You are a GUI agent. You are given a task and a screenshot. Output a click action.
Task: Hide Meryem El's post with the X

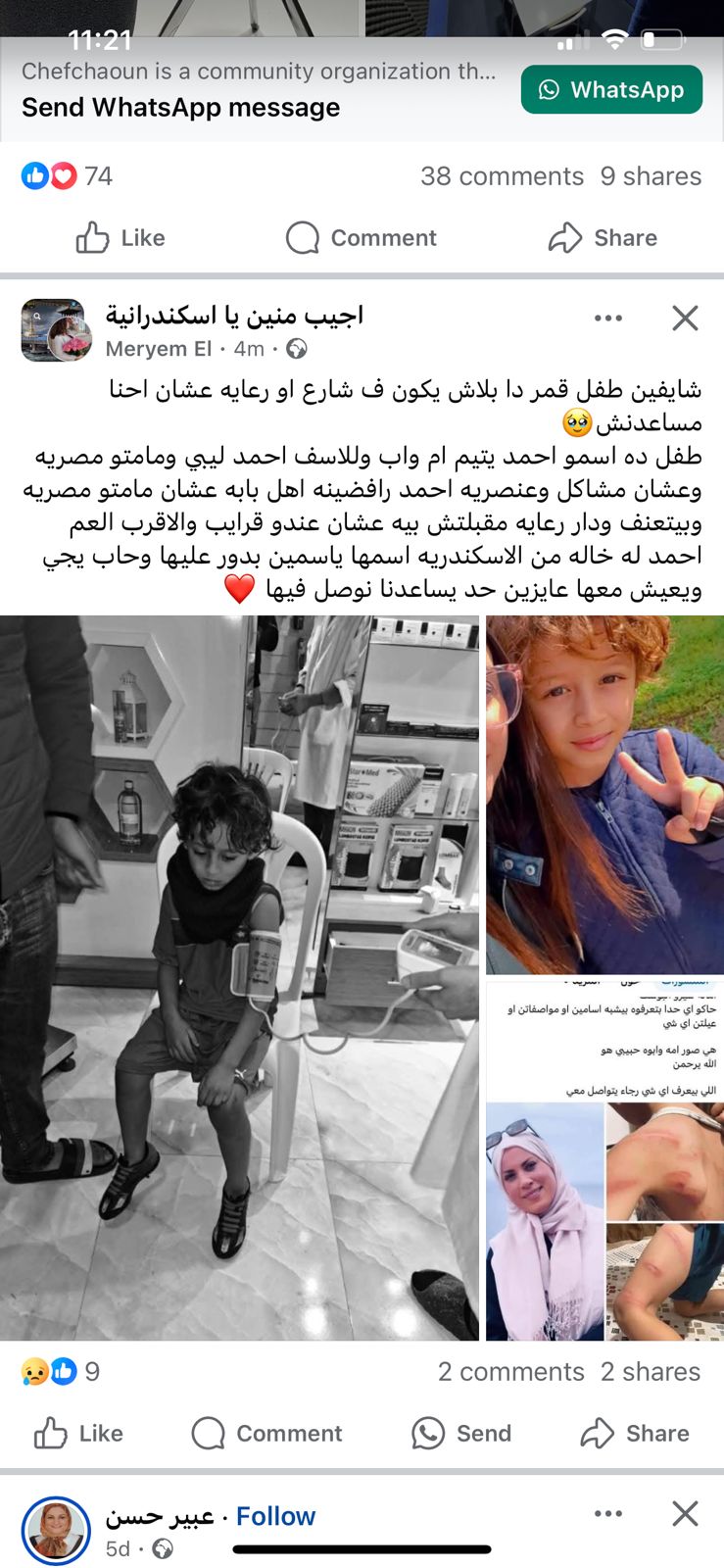[685, 318]
